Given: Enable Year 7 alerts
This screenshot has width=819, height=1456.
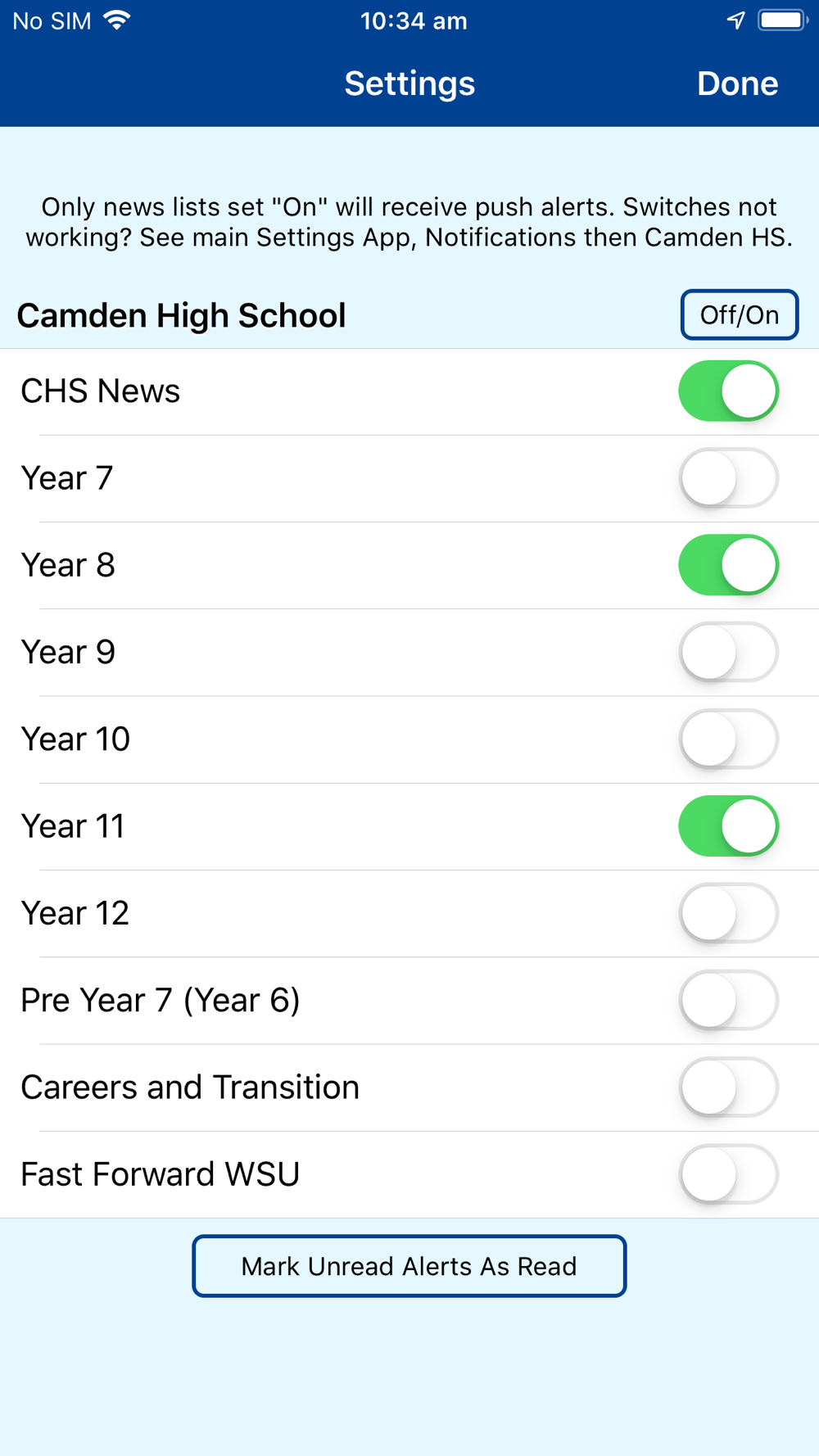Looking at the screenshot, I should point(728,478).
